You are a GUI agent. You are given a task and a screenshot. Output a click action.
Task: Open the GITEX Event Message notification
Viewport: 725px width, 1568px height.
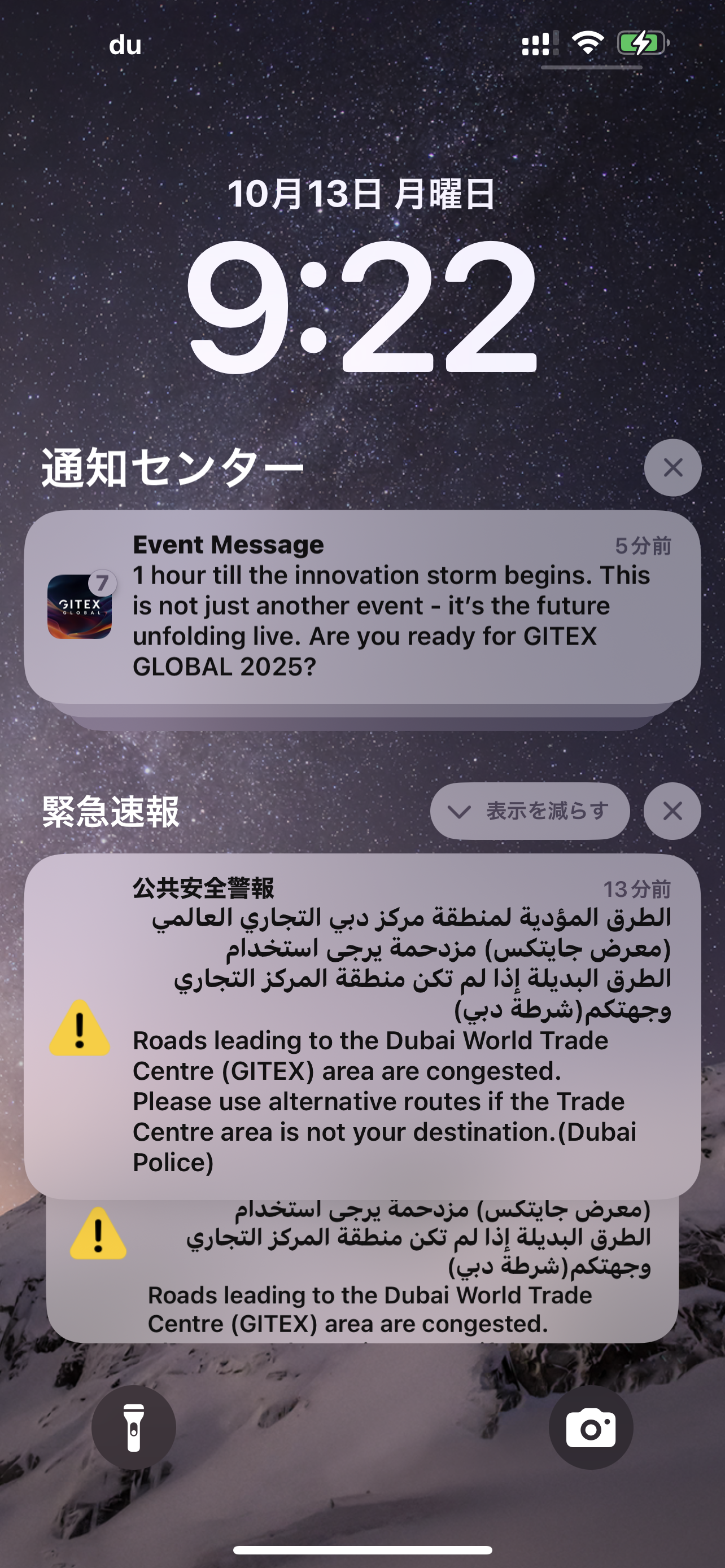pyautogui.click(x=362, y=606)
